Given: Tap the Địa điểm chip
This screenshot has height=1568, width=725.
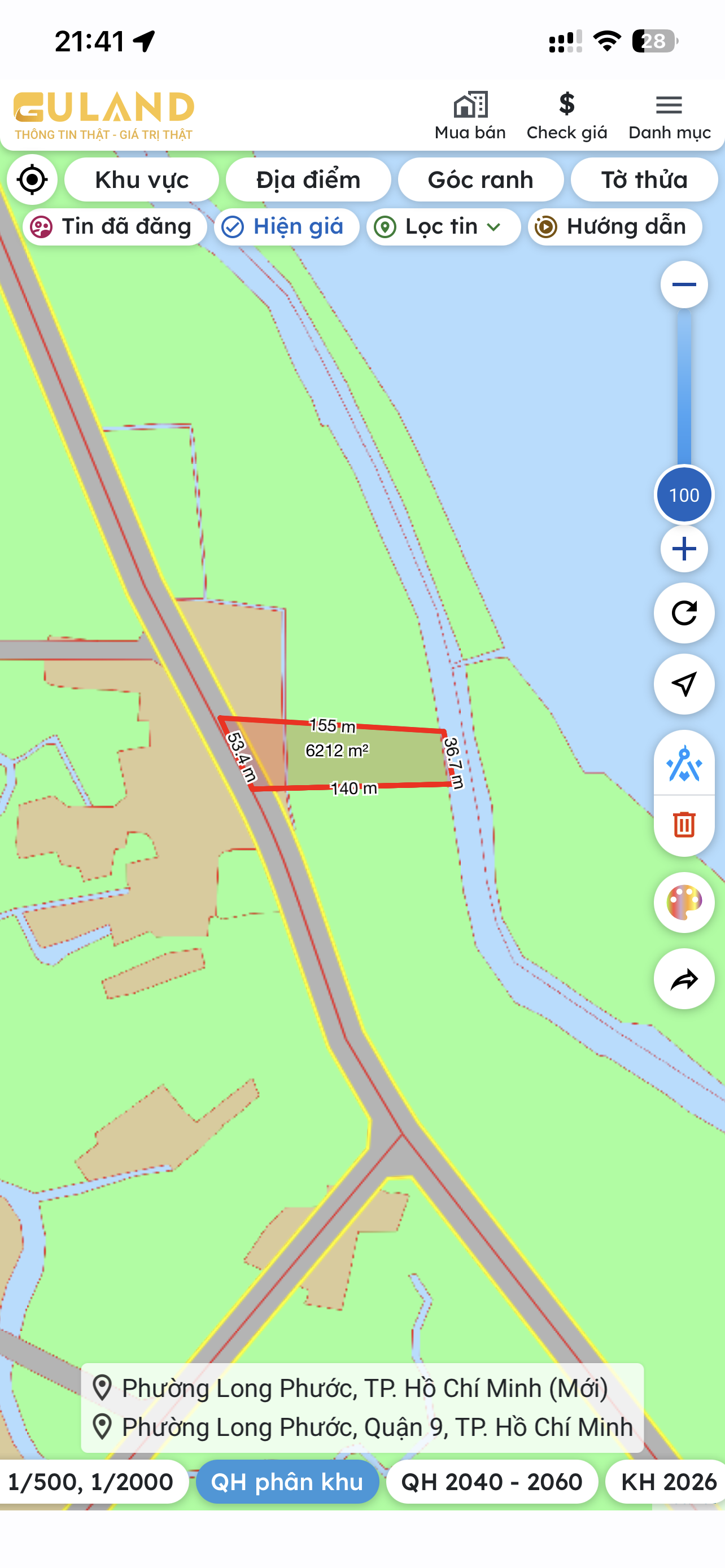Looking at the screenshot, I should point(308,180).
